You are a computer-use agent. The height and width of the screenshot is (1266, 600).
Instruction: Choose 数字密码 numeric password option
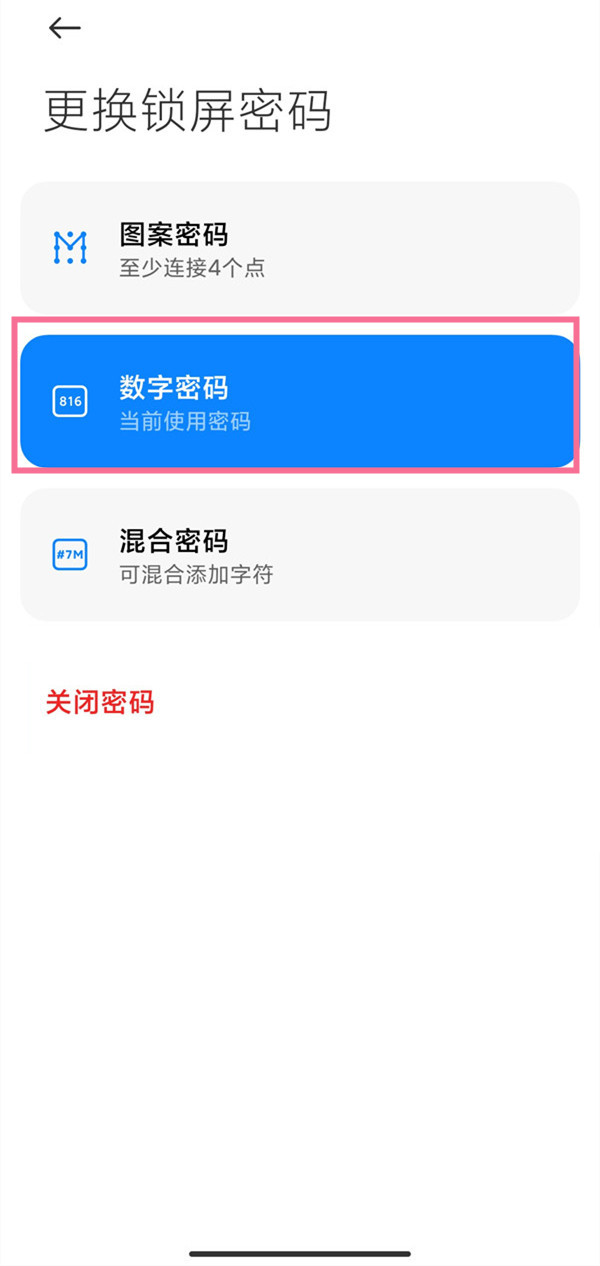299,401
